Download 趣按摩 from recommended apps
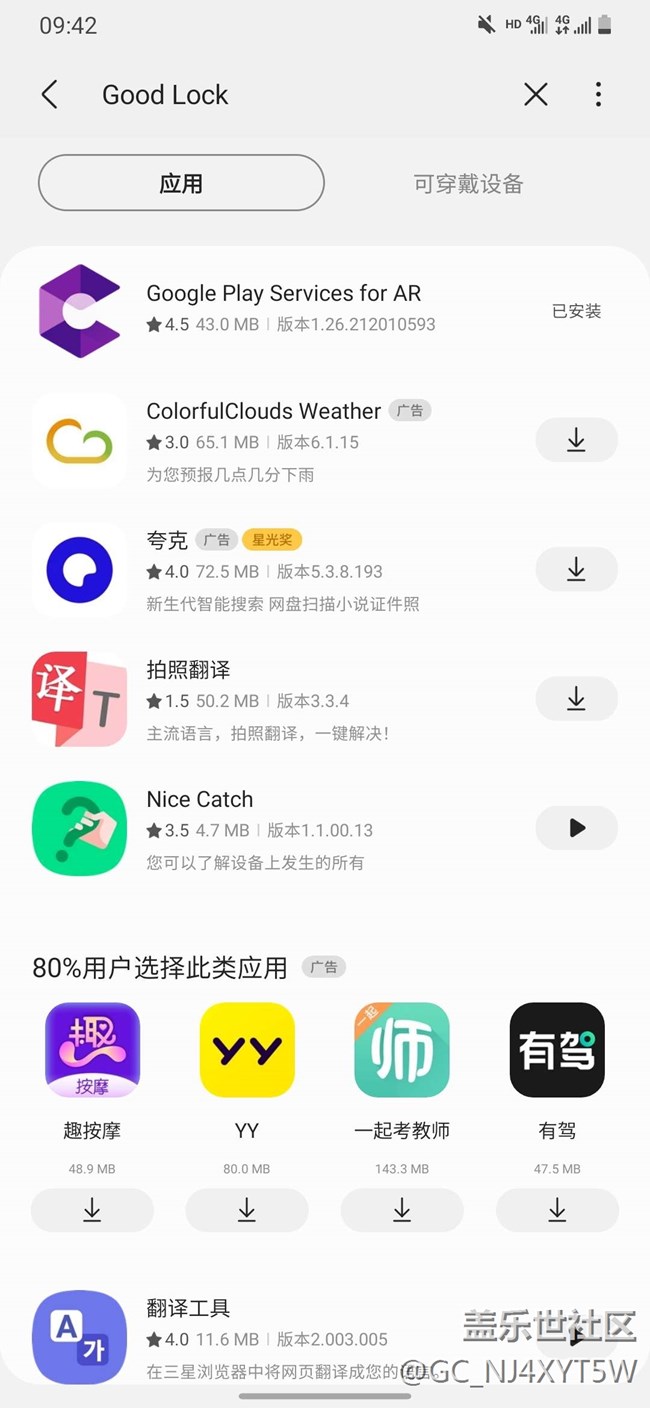This screenshot has height=1408, width=650. (92, 1210)
